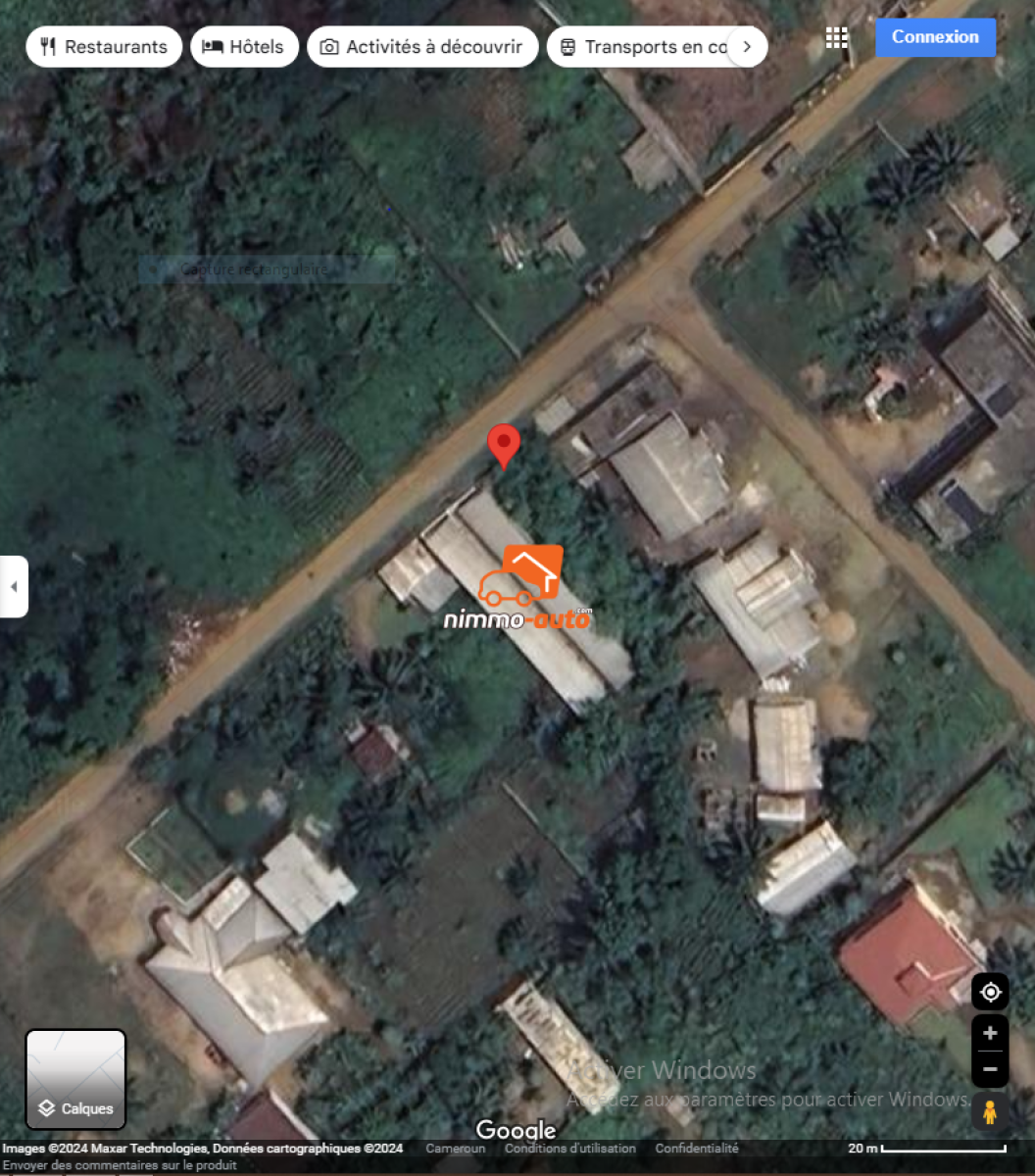Viewport: 1035px width, 1176px height.
Task: Open the Calques layers switcher
Action: tap(75, 1079)
